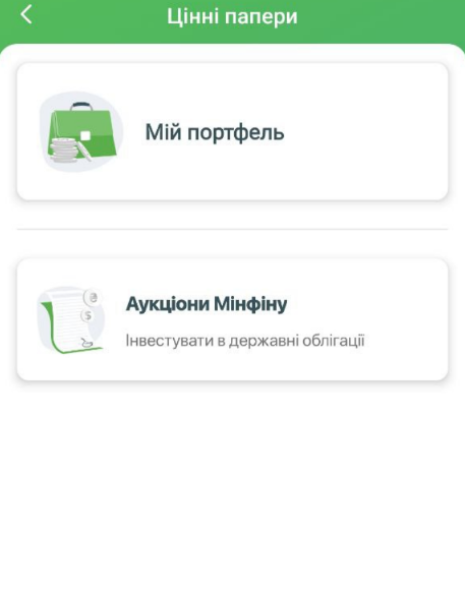465x600 pixels.
Task: Go back from Цінні папери screen
Action: 26,15
